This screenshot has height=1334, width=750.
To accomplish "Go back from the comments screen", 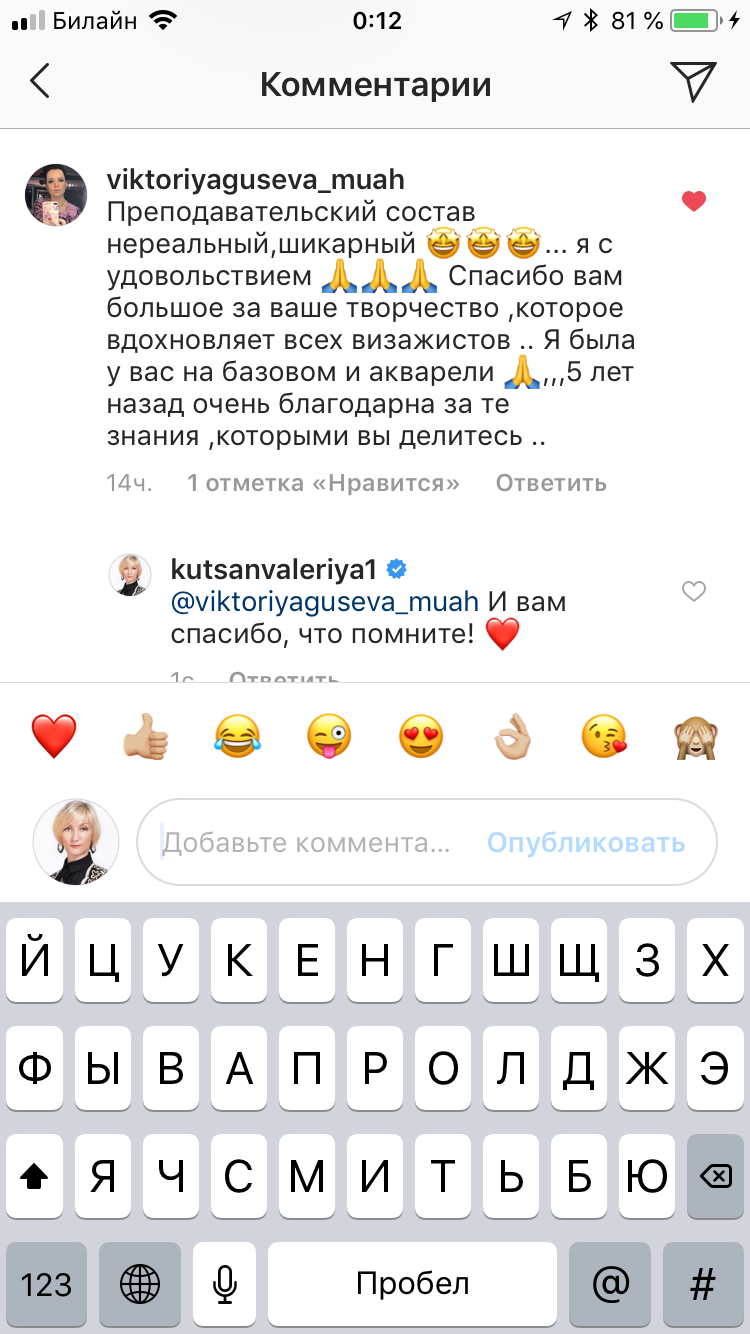I will coord(40,82).
